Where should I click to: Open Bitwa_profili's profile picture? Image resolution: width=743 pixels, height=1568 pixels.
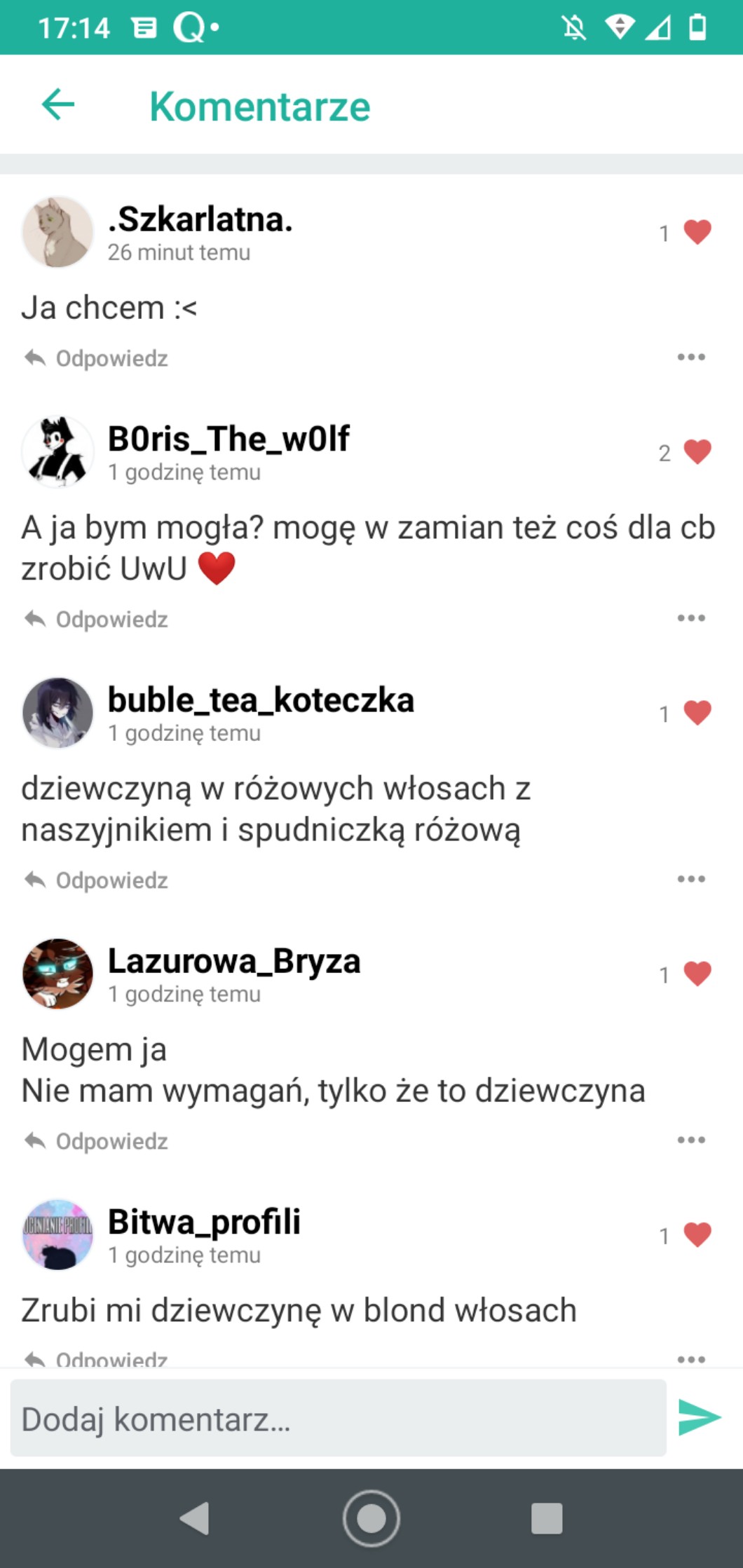coord(57,1234)
